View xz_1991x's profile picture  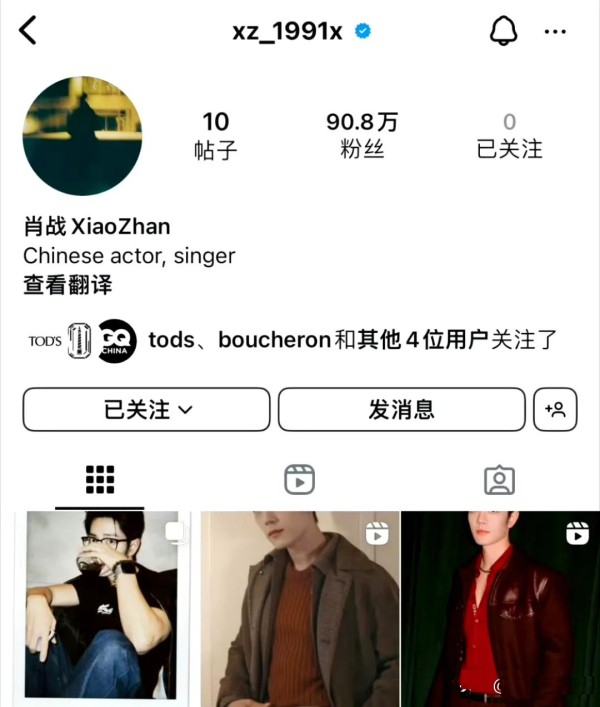coord(82,136)
